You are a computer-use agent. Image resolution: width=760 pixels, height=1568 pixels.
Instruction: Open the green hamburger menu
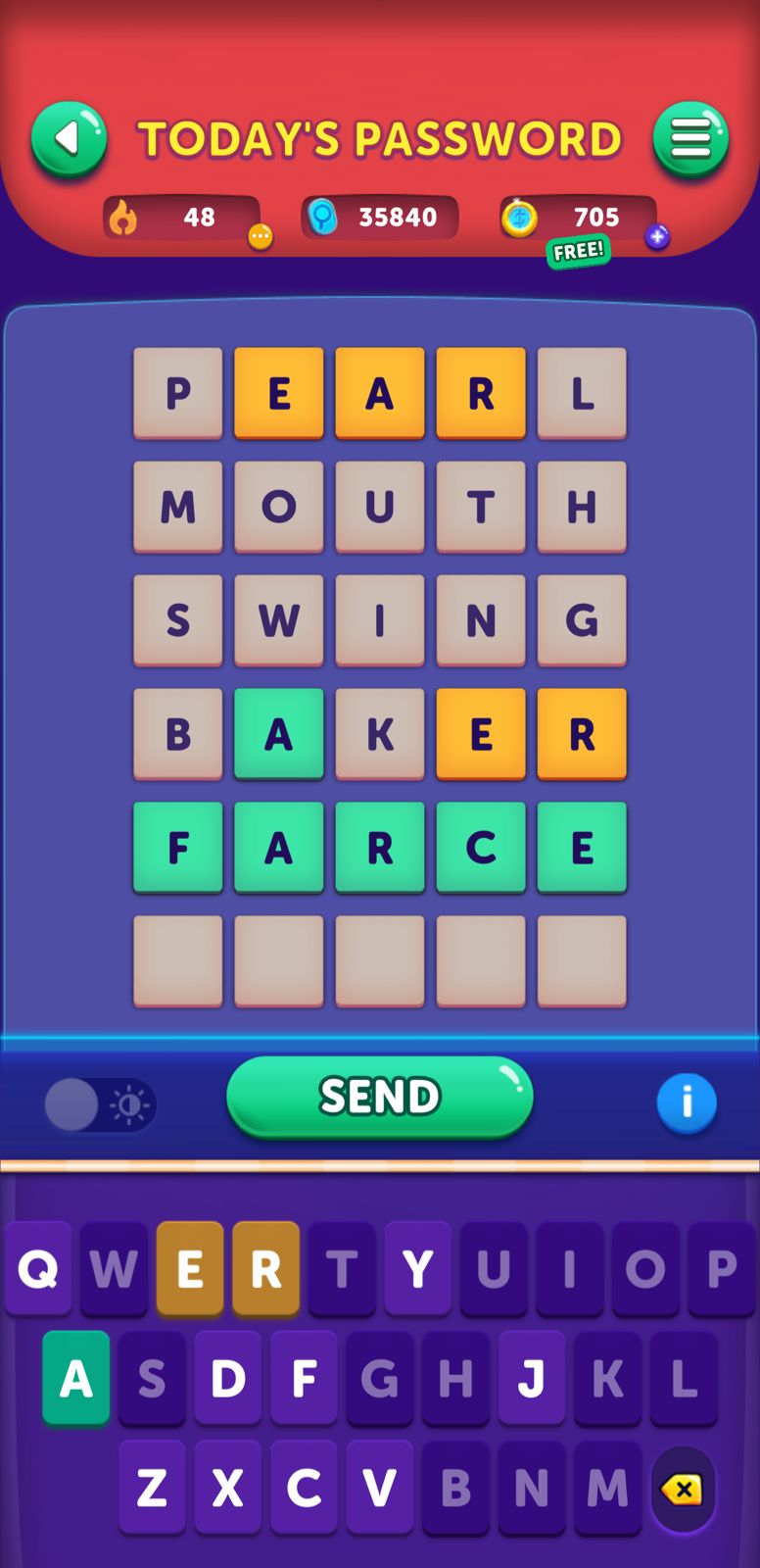690,139
